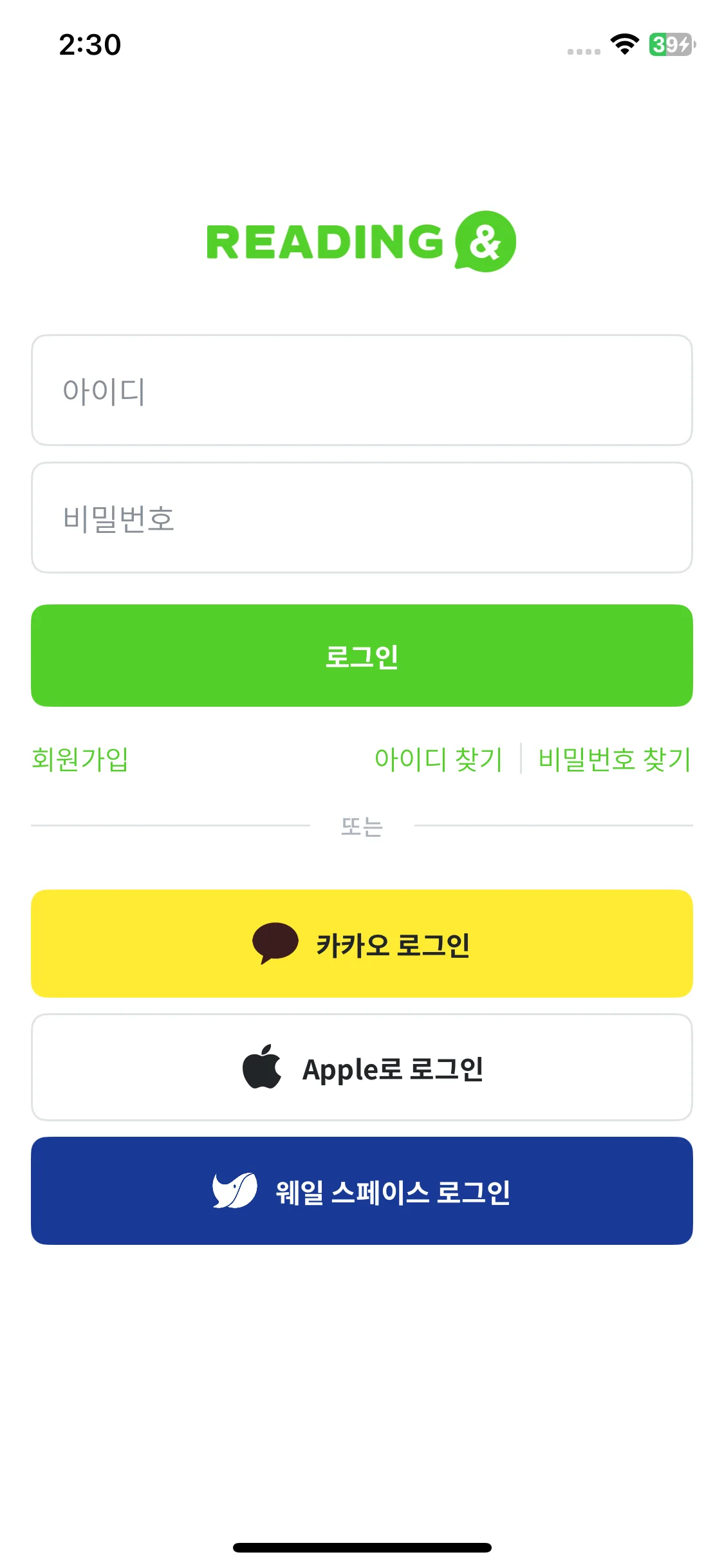Screen dimensions: 724x1568
Task: Log in via 웨일 스페이스 로그인
Action: click(362, 1191)
